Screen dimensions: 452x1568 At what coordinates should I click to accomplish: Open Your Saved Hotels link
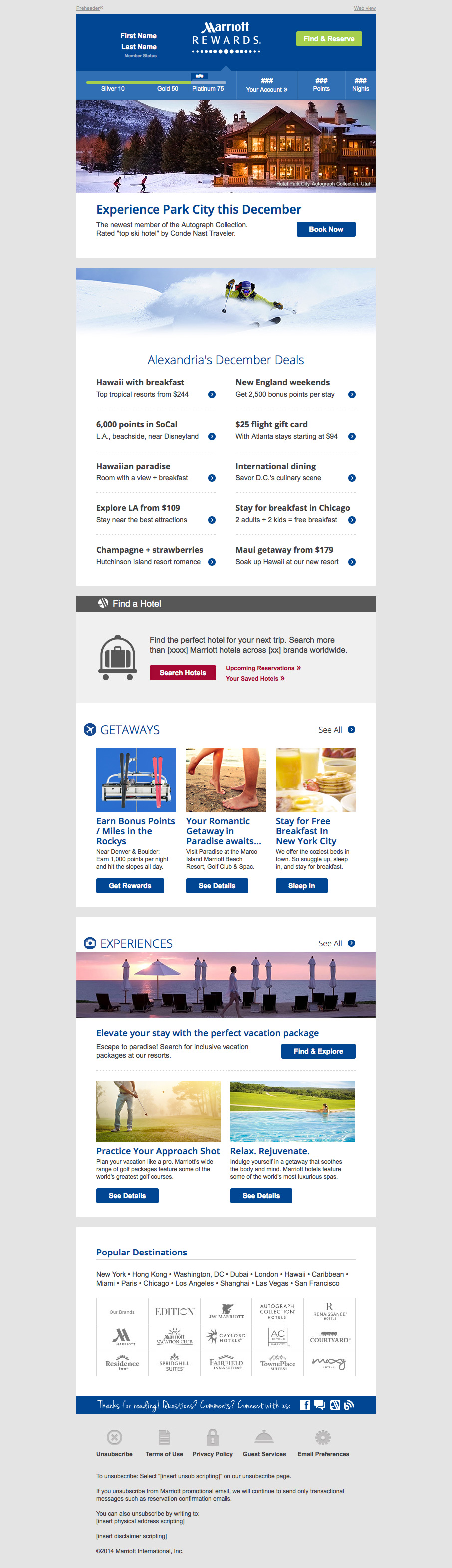click(x=255, y=679)
